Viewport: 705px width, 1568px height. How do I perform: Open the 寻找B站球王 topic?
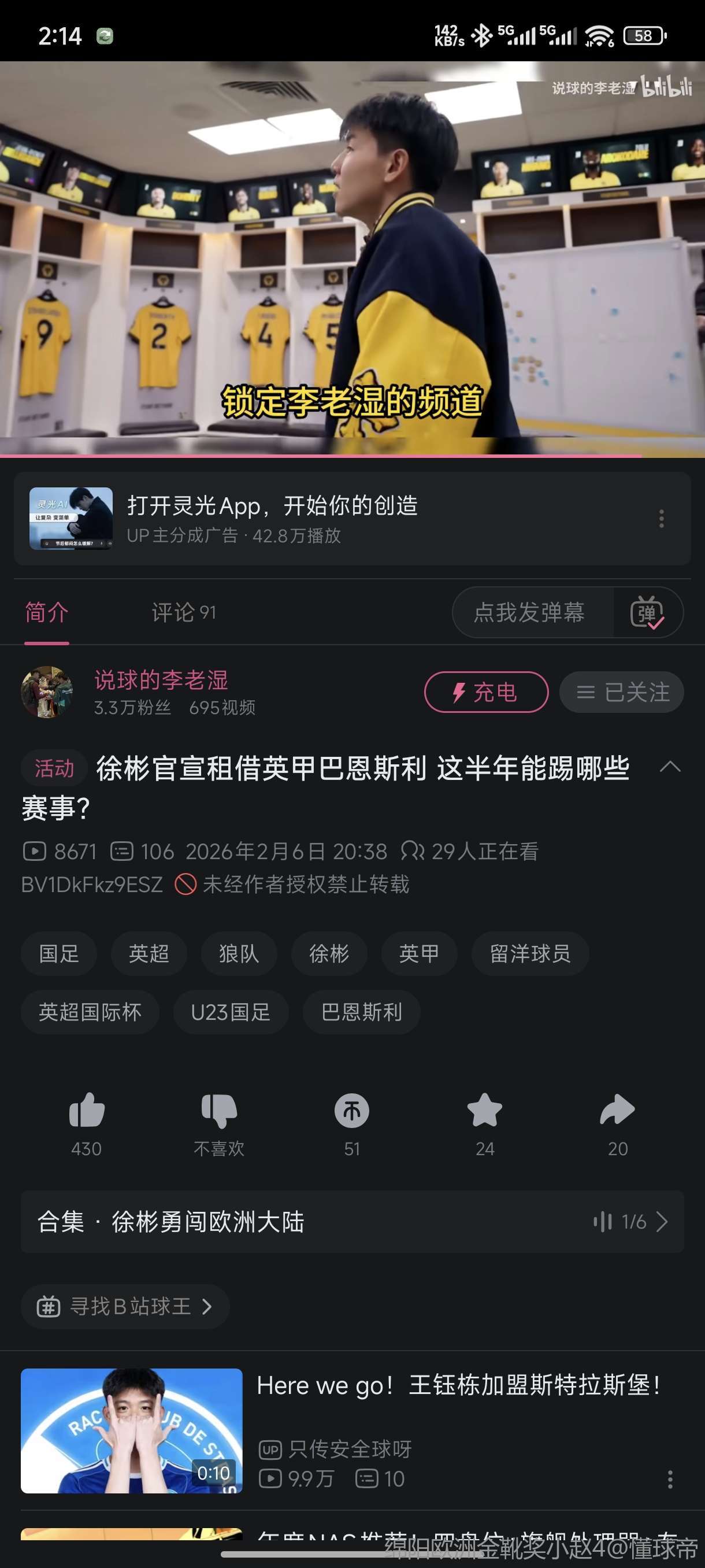tap(125, 1306)
